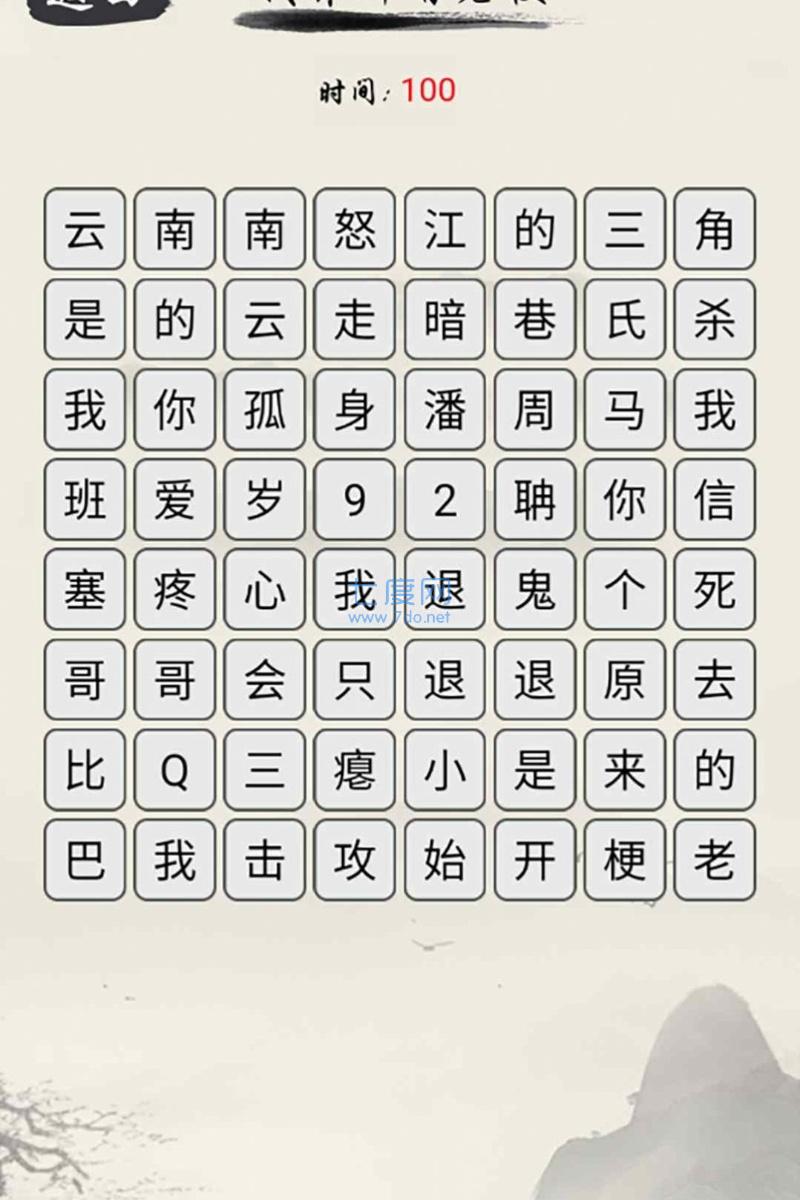Choose the 角 tile
The image size is (800, 1200).
point(715,229)
